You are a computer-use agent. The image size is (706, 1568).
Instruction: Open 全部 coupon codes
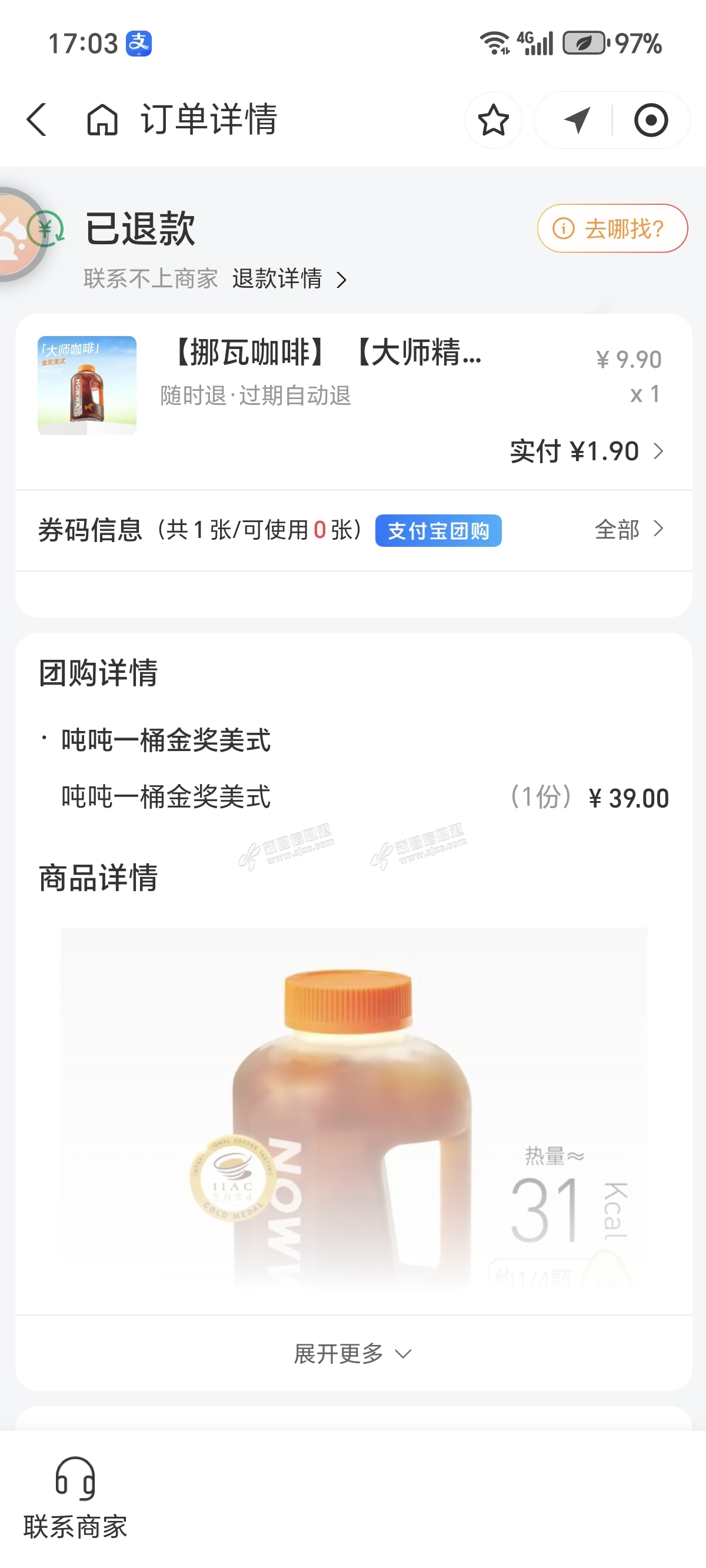[629, 529]
